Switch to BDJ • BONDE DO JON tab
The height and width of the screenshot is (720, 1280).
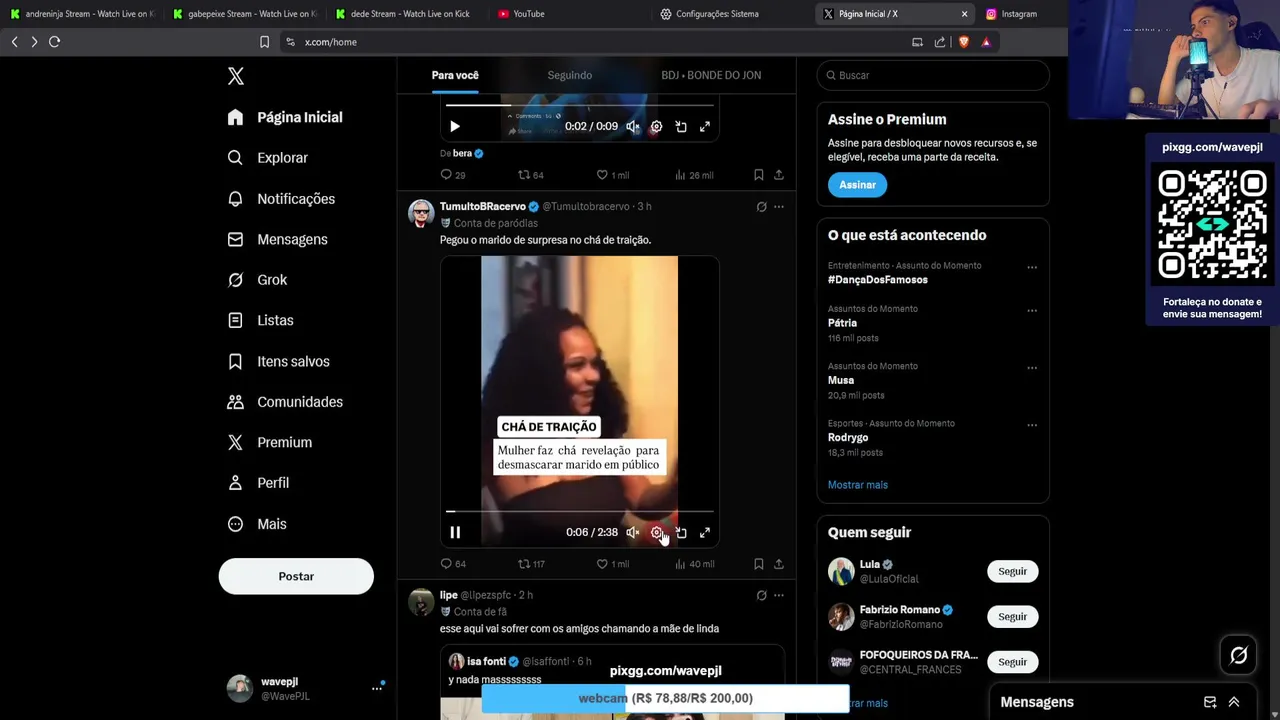pyautogui.click(x=710, y=76)
